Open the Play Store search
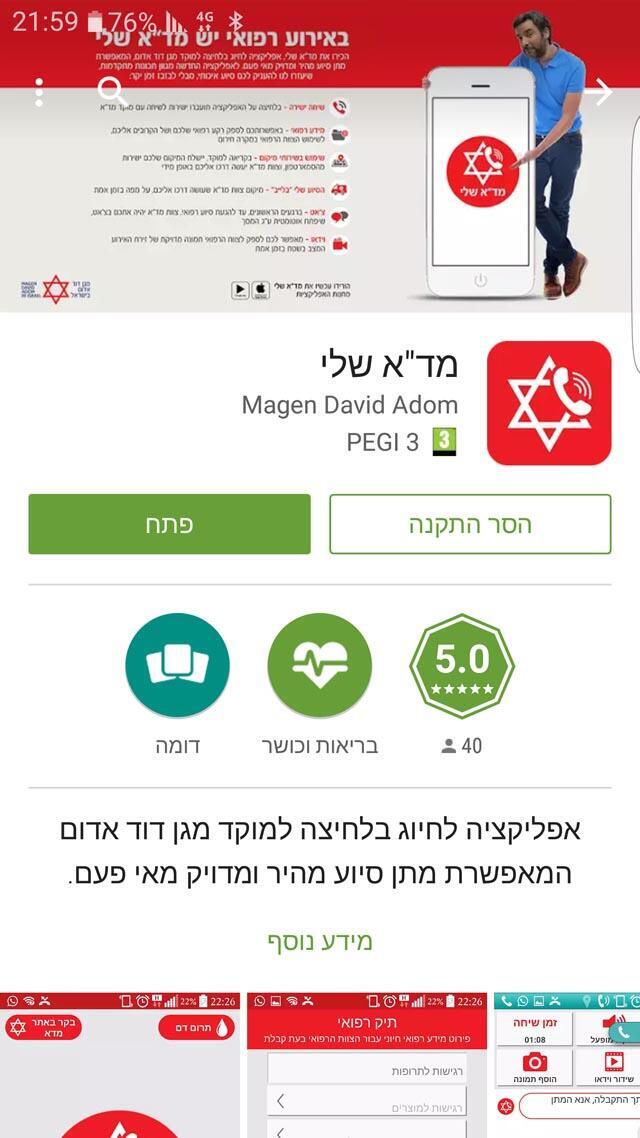 click(x=112, y=93)
